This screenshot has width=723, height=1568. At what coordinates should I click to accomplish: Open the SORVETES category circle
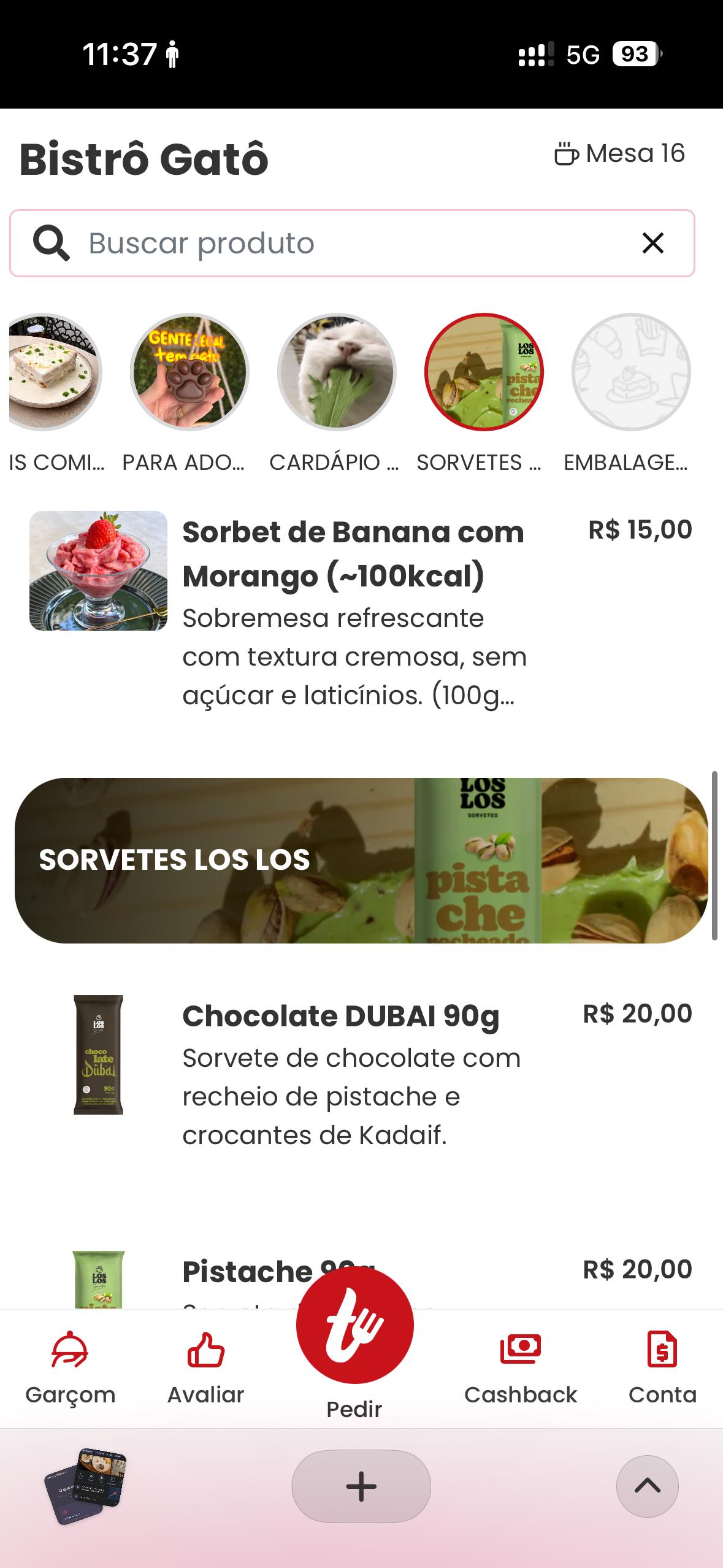[x=484, y=371]
